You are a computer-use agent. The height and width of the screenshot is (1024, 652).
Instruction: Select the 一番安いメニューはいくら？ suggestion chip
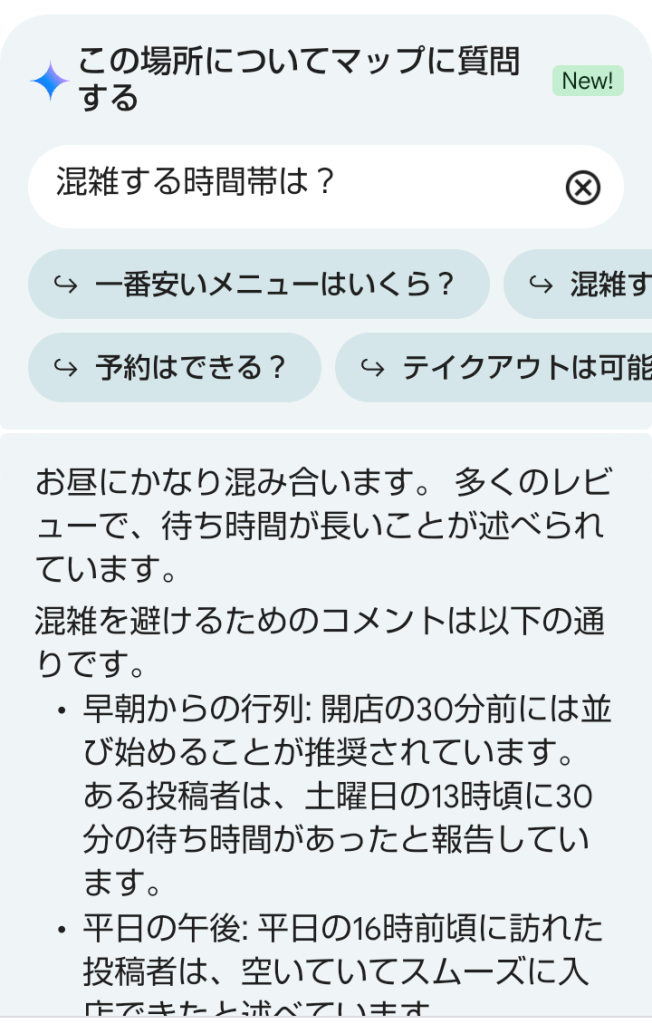(258, 285)
